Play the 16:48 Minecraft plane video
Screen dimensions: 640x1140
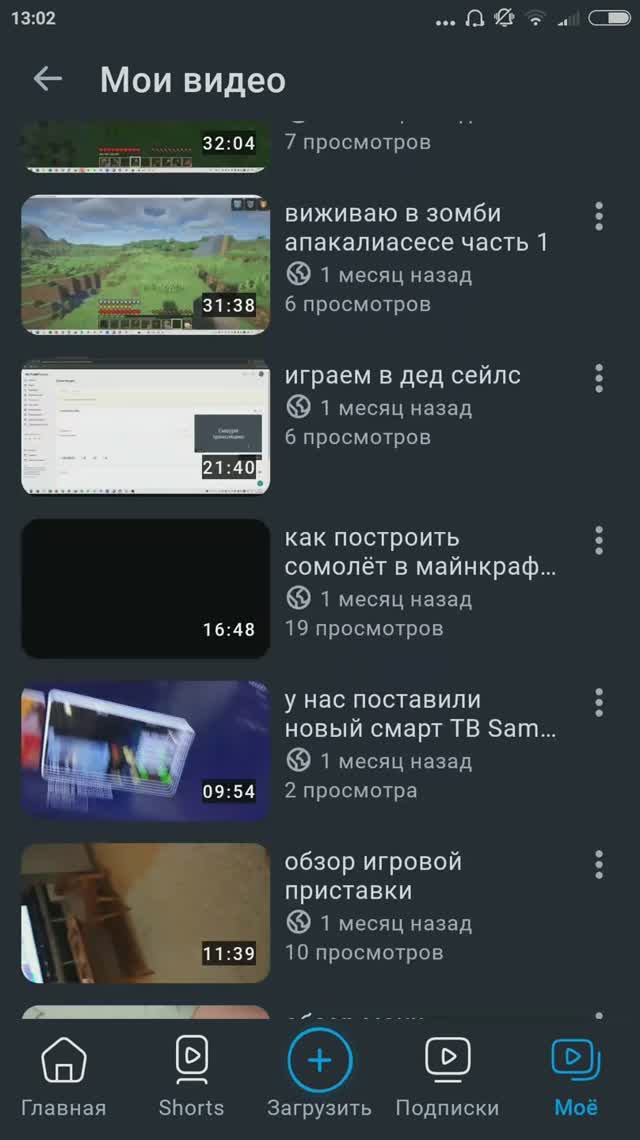146,589
